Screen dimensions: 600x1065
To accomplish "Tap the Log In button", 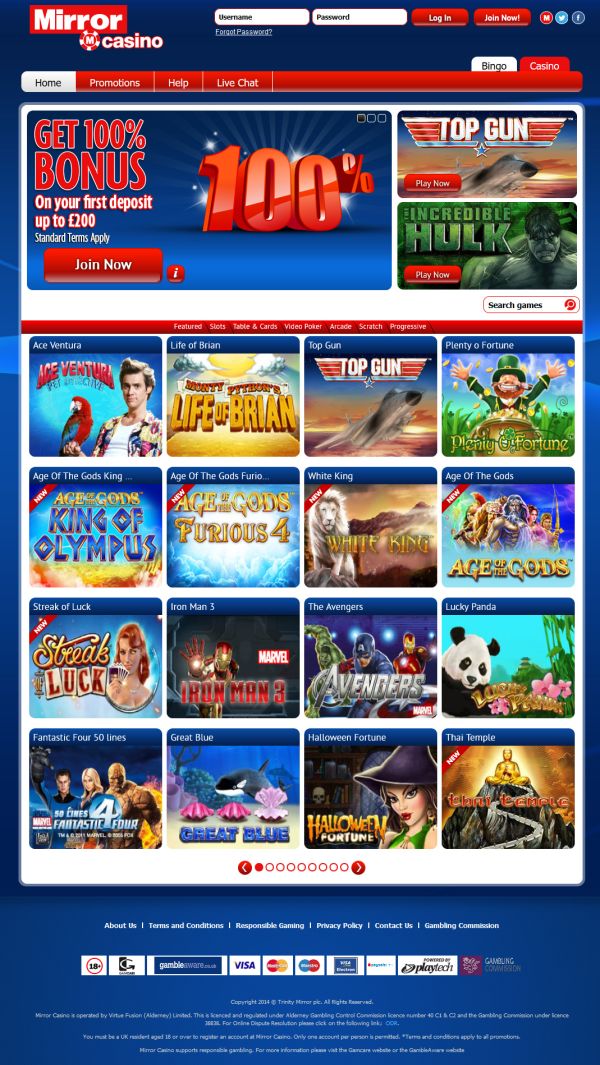I will [440, 17].
